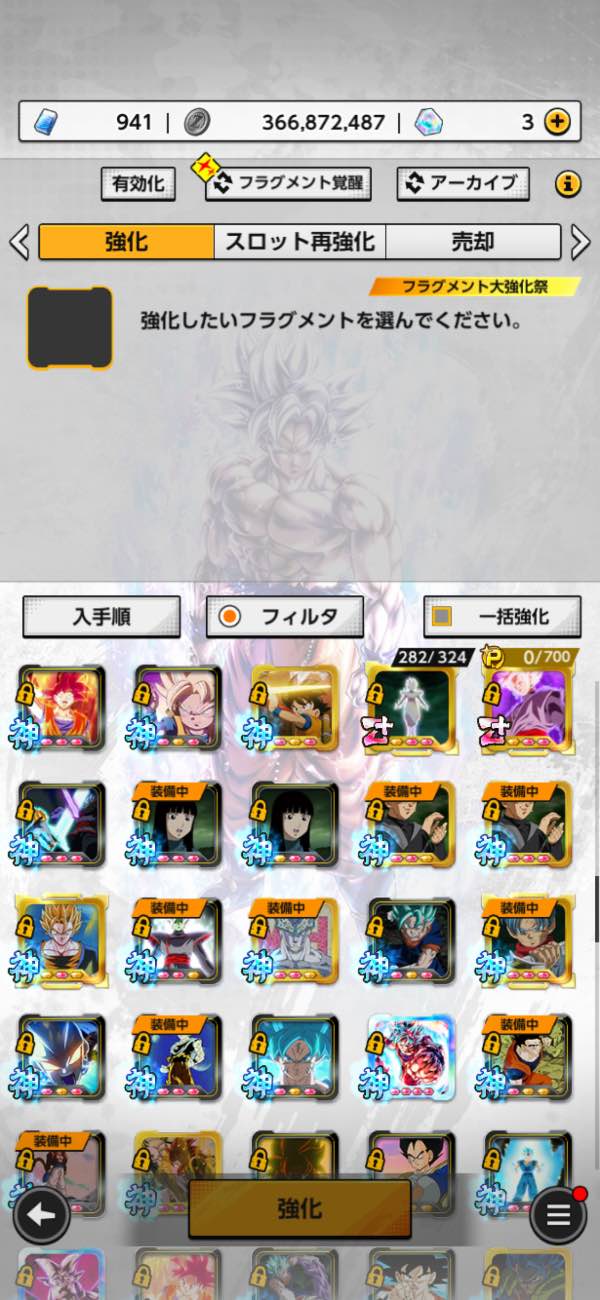
Task: Open the round hamburger menu button
Action: 558,1215
